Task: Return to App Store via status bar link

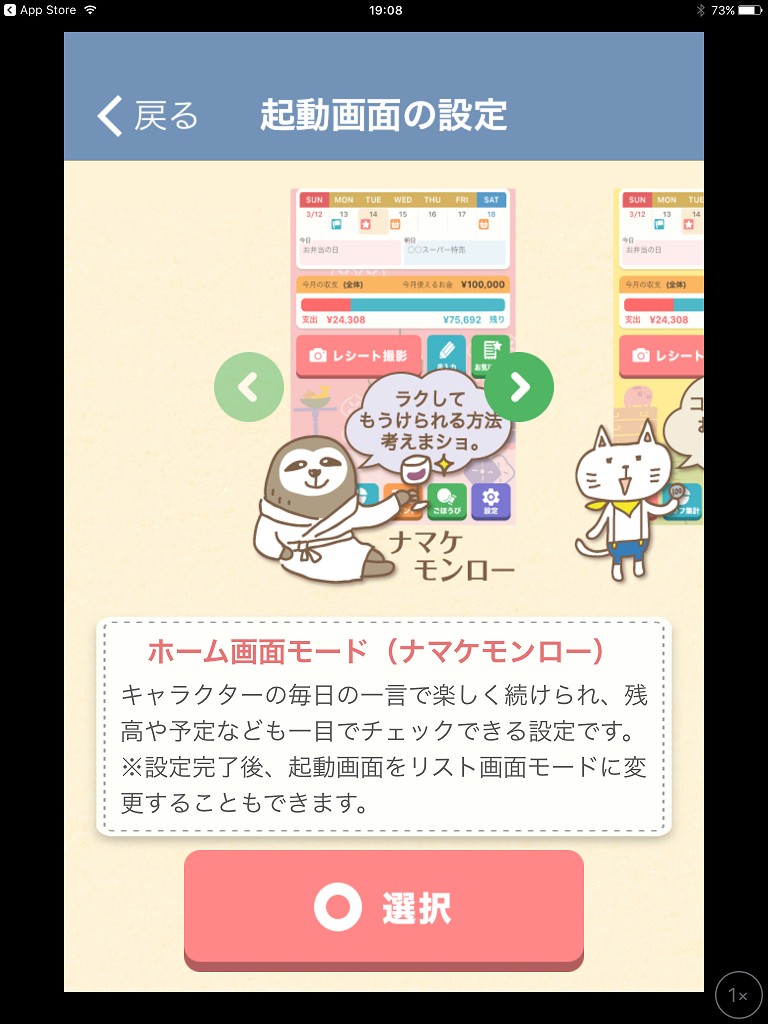Action: [40, 10]
